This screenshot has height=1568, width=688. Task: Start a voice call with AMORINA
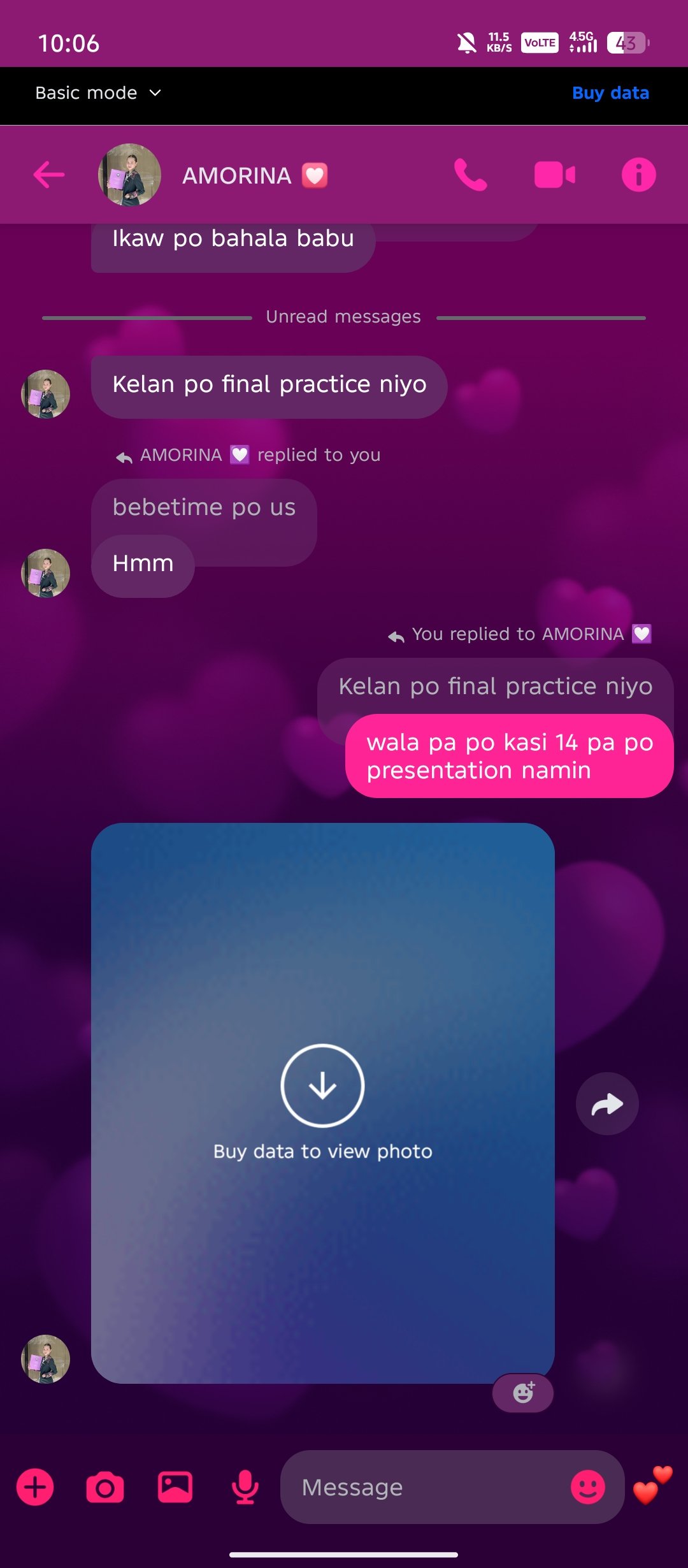pyautogui.click(x=470, y=175)
